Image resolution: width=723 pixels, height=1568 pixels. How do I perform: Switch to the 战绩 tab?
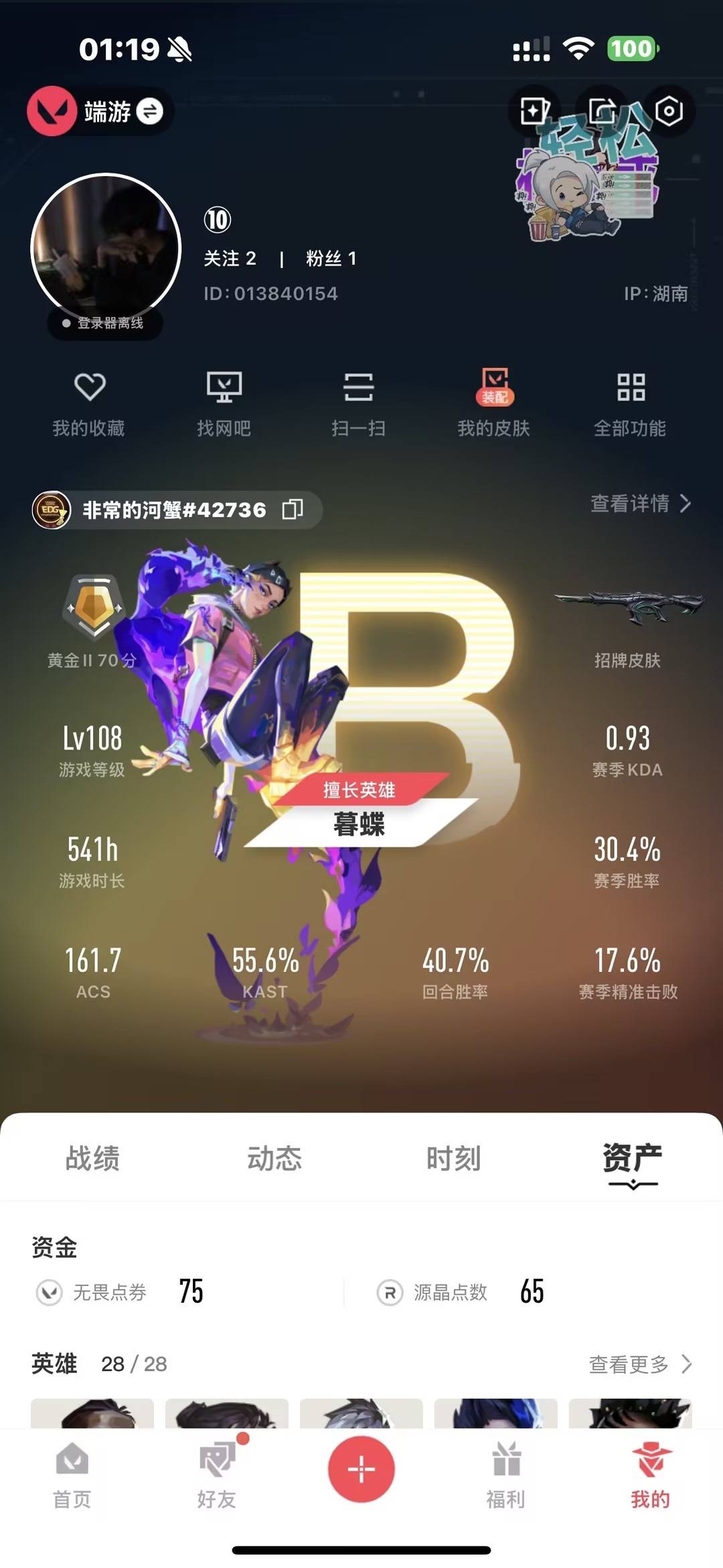92,1161
